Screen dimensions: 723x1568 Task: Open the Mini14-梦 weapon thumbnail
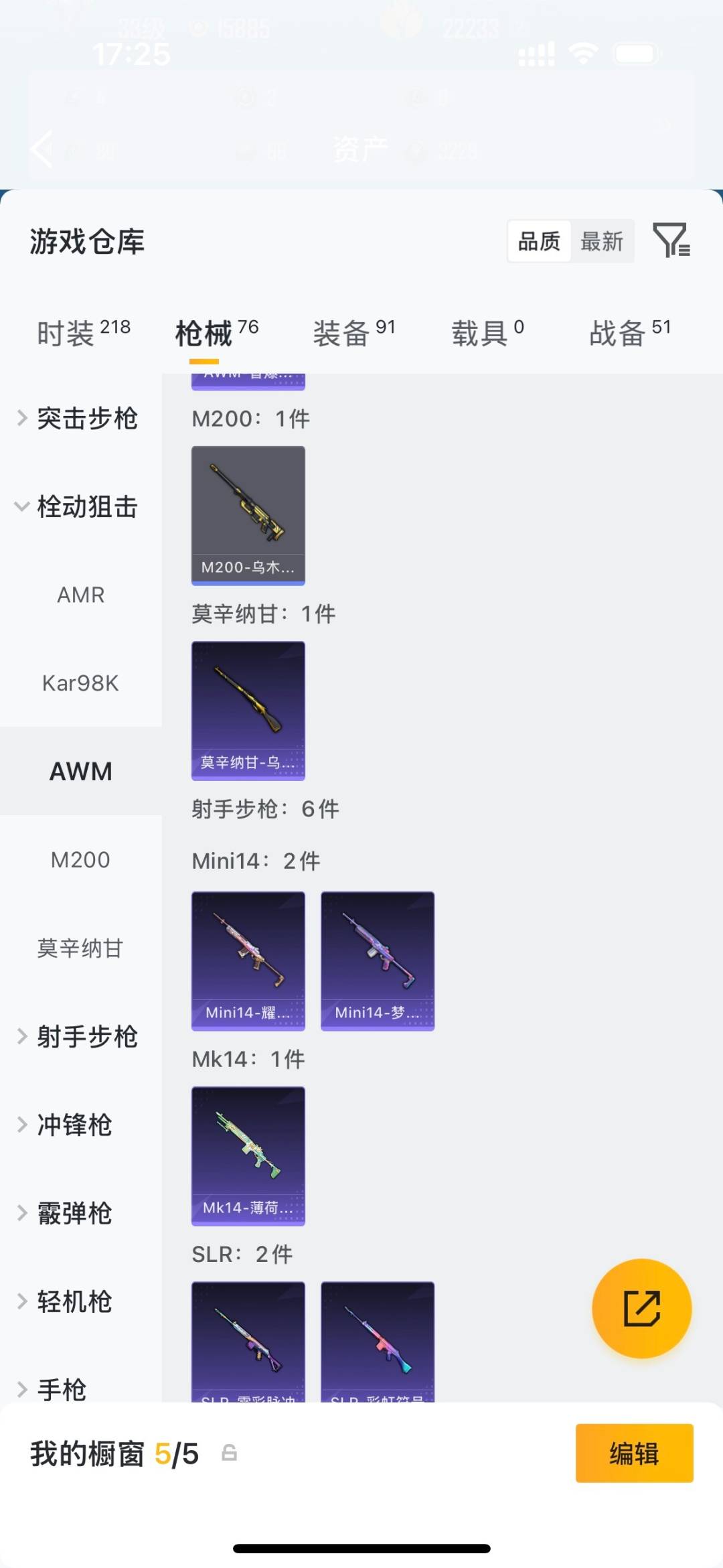pyautogui.click(x=377, y=959)
